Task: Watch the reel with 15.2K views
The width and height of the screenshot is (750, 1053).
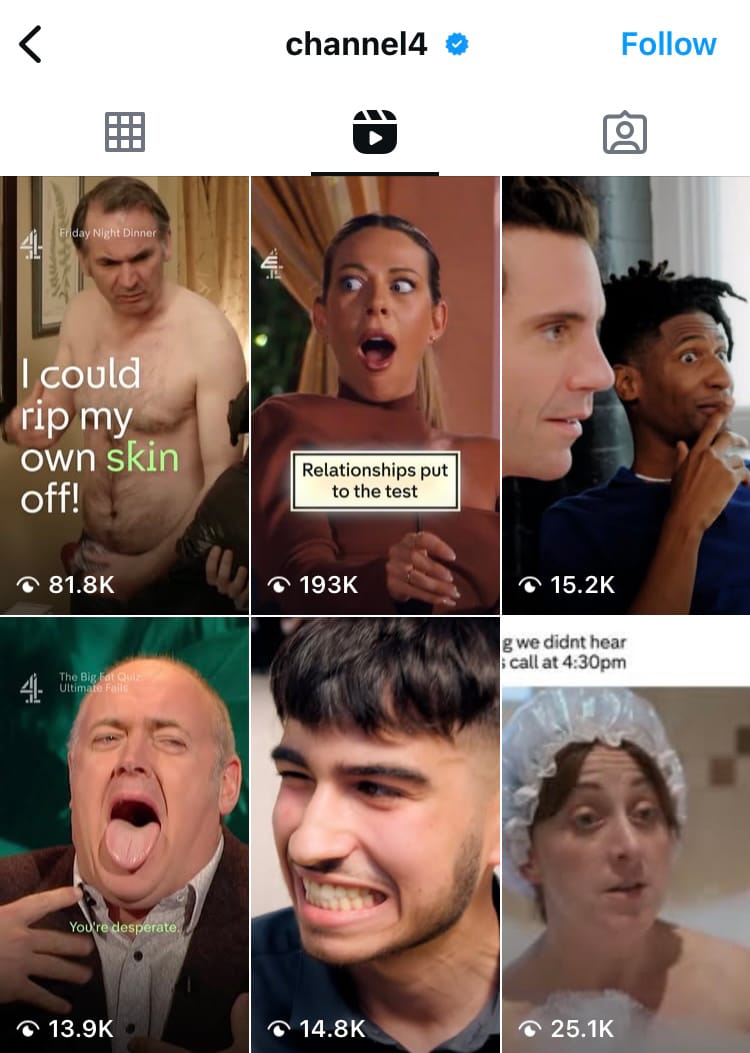Action: (x=626, y=395)
